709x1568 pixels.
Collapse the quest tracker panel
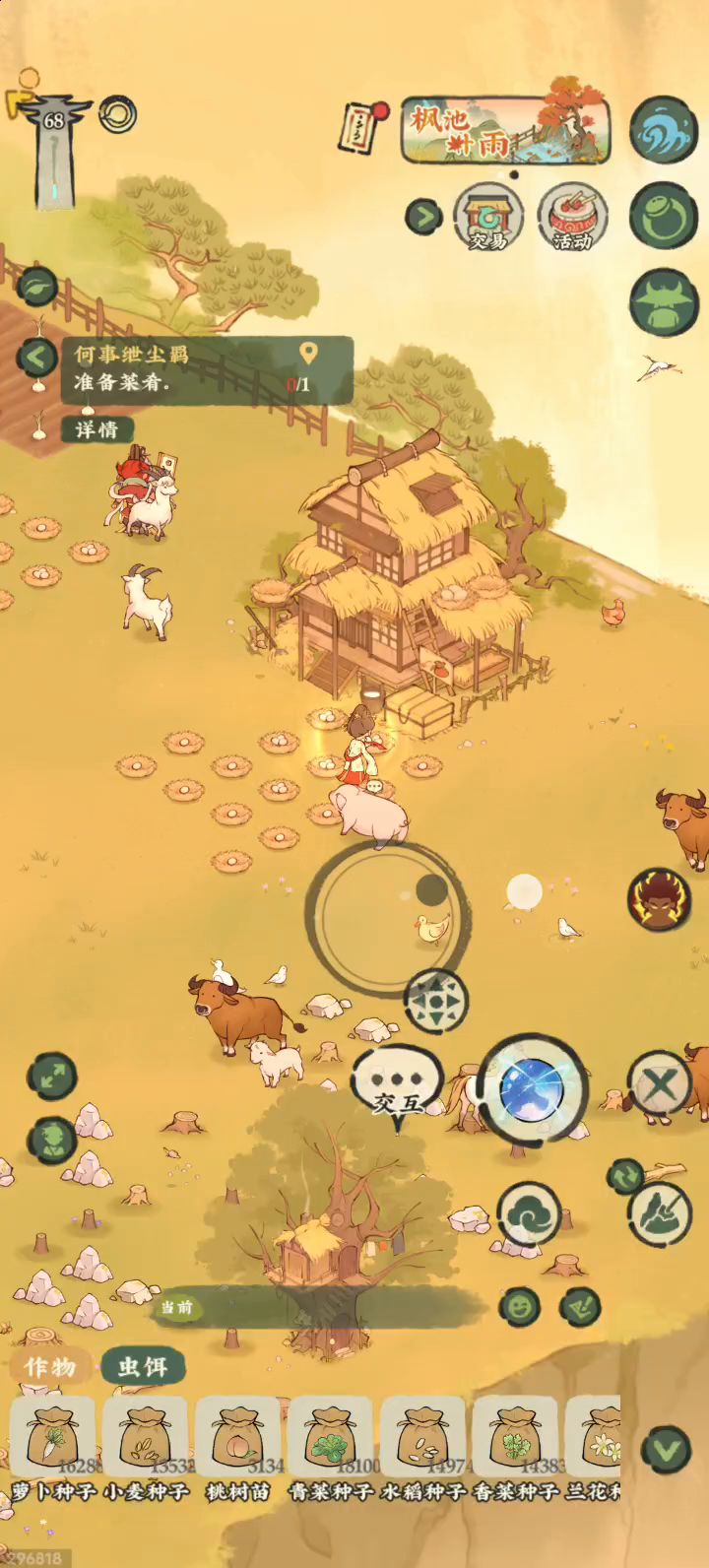[36, 357]
